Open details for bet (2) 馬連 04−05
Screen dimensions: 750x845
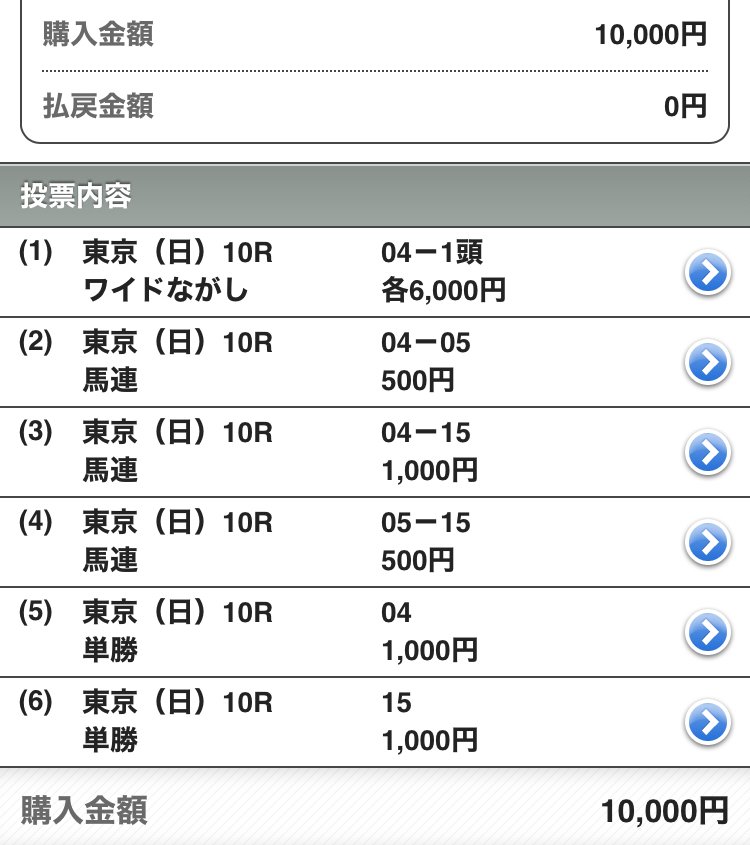pyautogui.click(x=707, y=362)
